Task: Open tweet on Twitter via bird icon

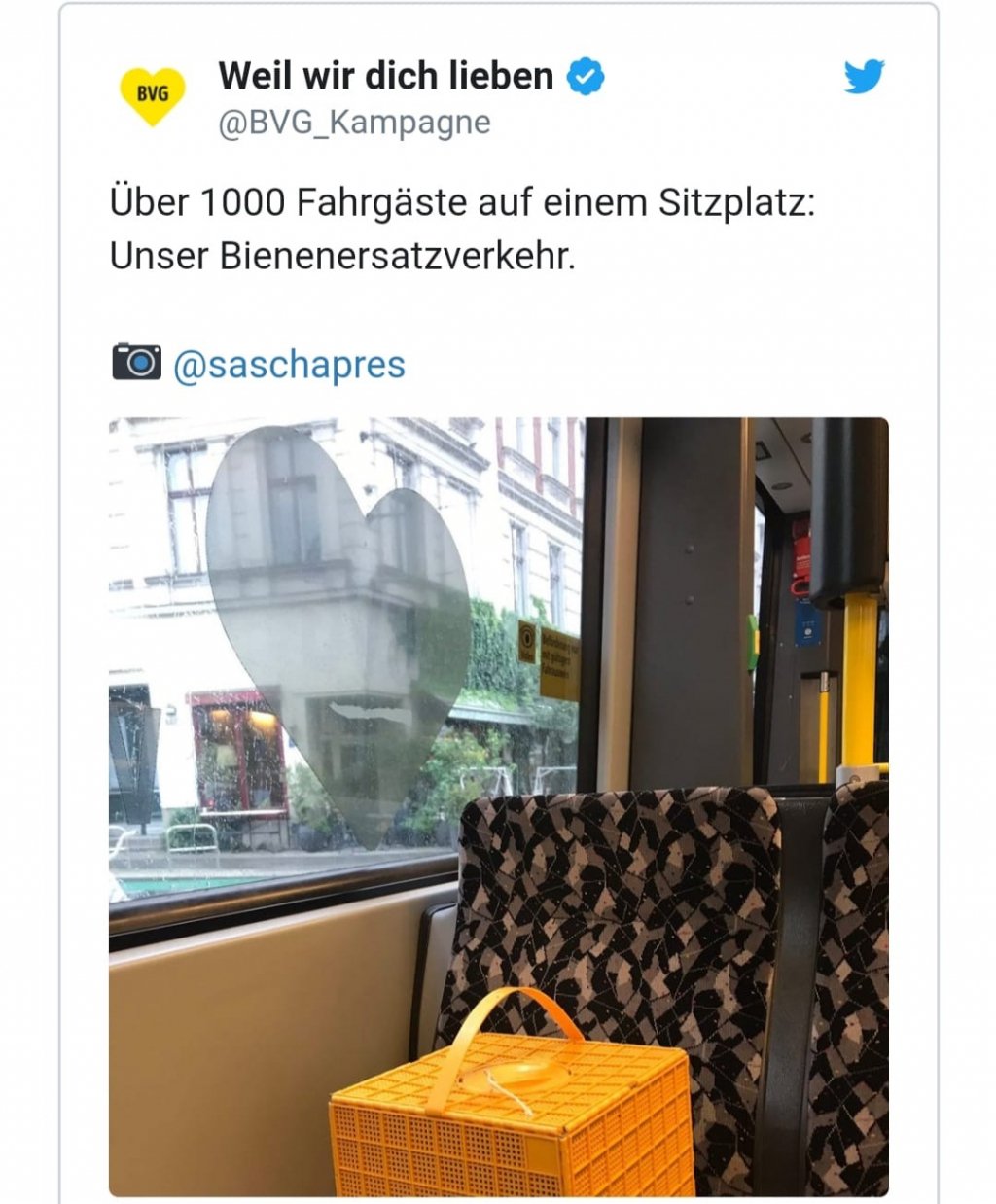Action: (864, 76)
